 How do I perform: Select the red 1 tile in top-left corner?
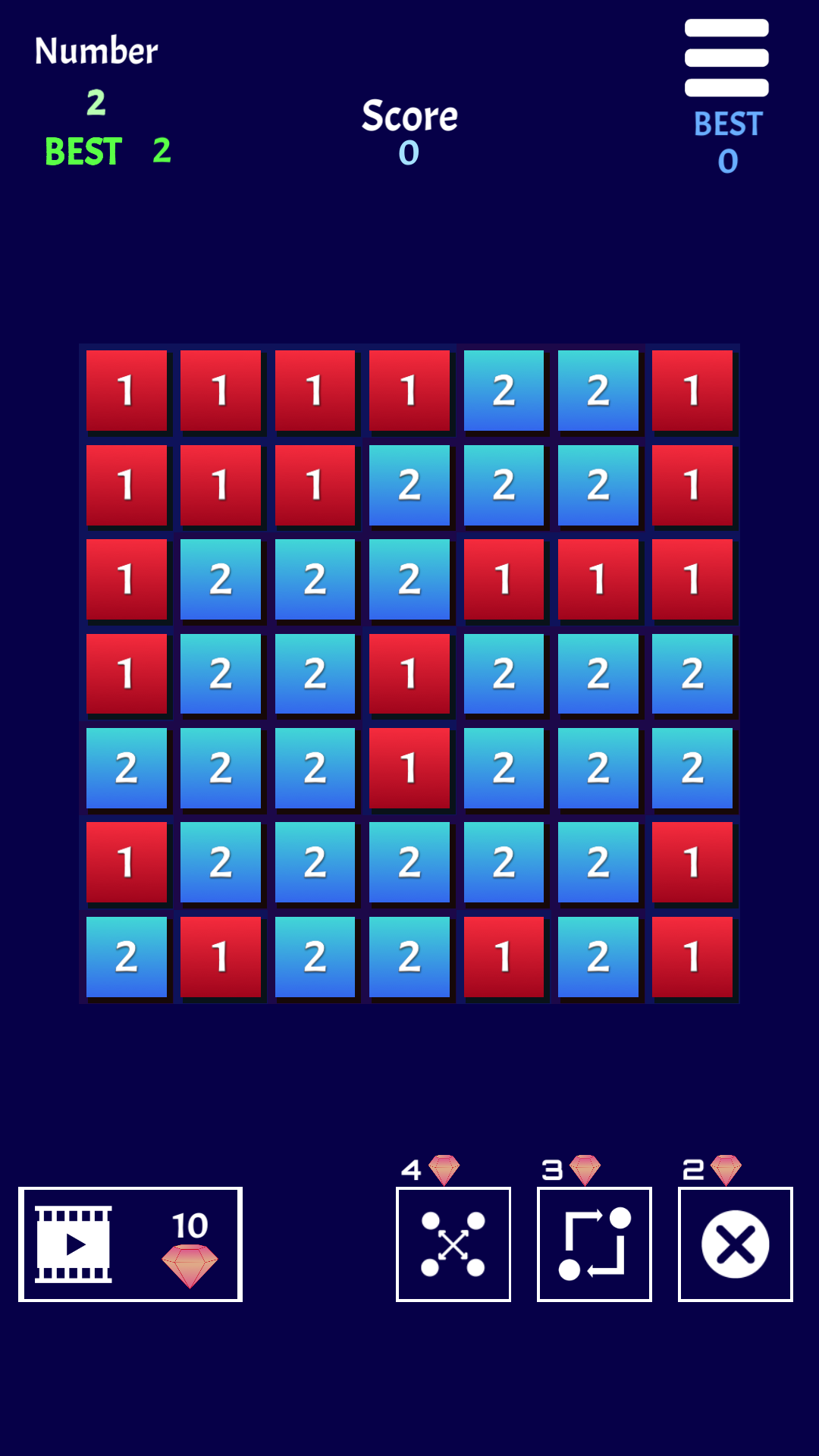(x=127, y=391)
